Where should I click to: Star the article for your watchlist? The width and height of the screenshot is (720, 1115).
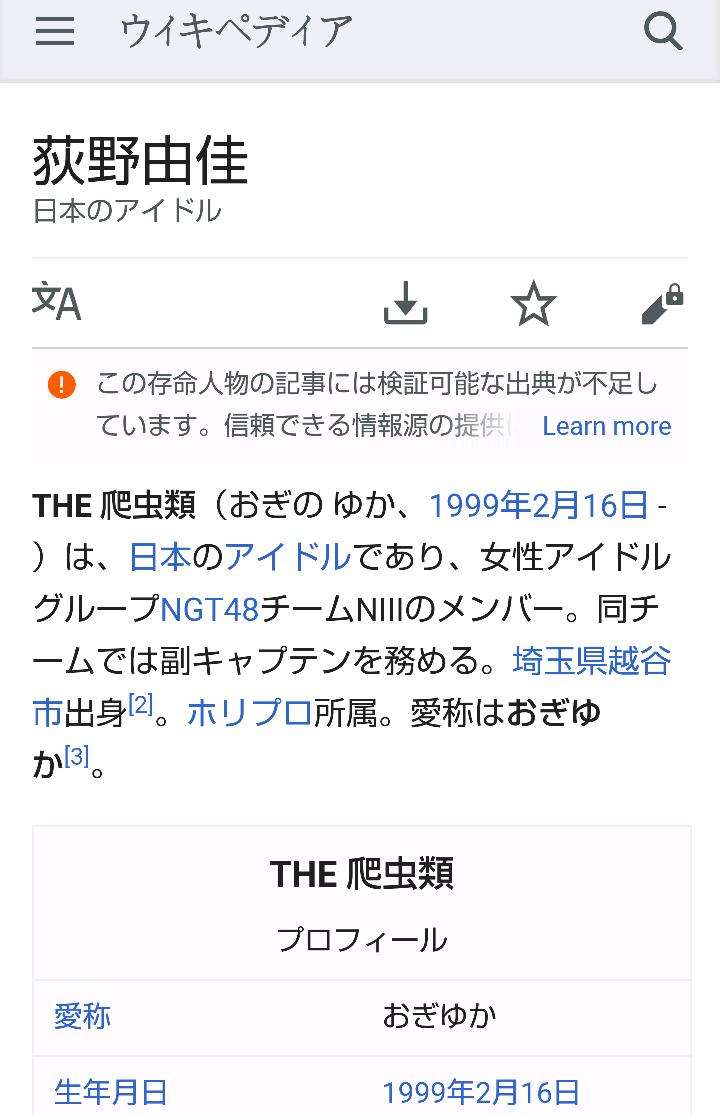(x=533, y=305)
